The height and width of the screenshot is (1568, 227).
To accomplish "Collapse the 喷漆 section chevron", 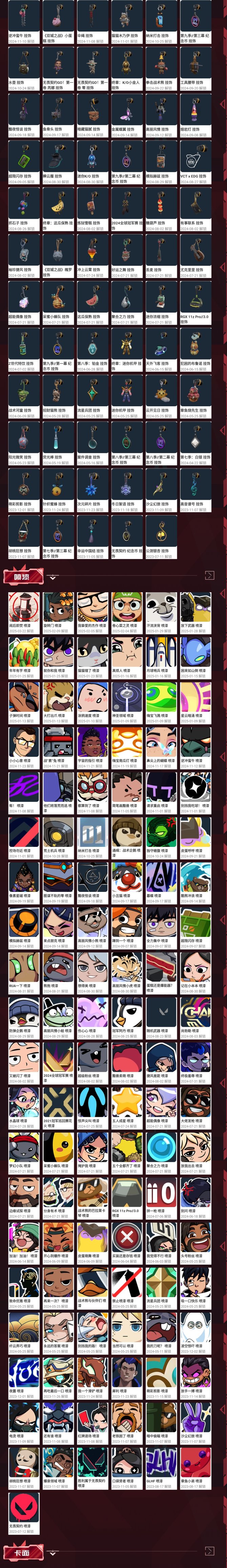I will 53,576.
